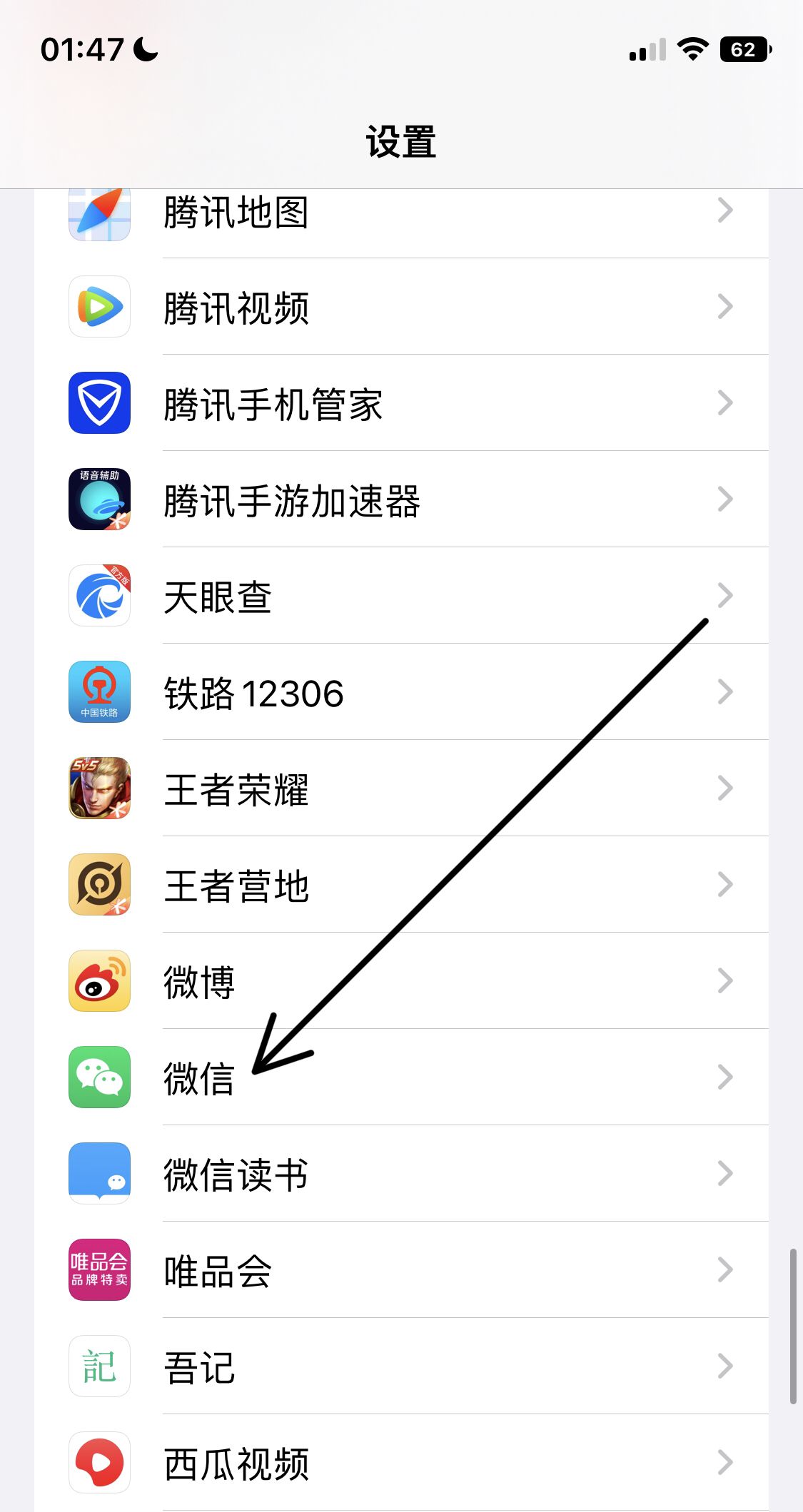Tap the 西瓜视频 app icon
The width and height of the screenshot is (803, 1512).
(99, 1464)
